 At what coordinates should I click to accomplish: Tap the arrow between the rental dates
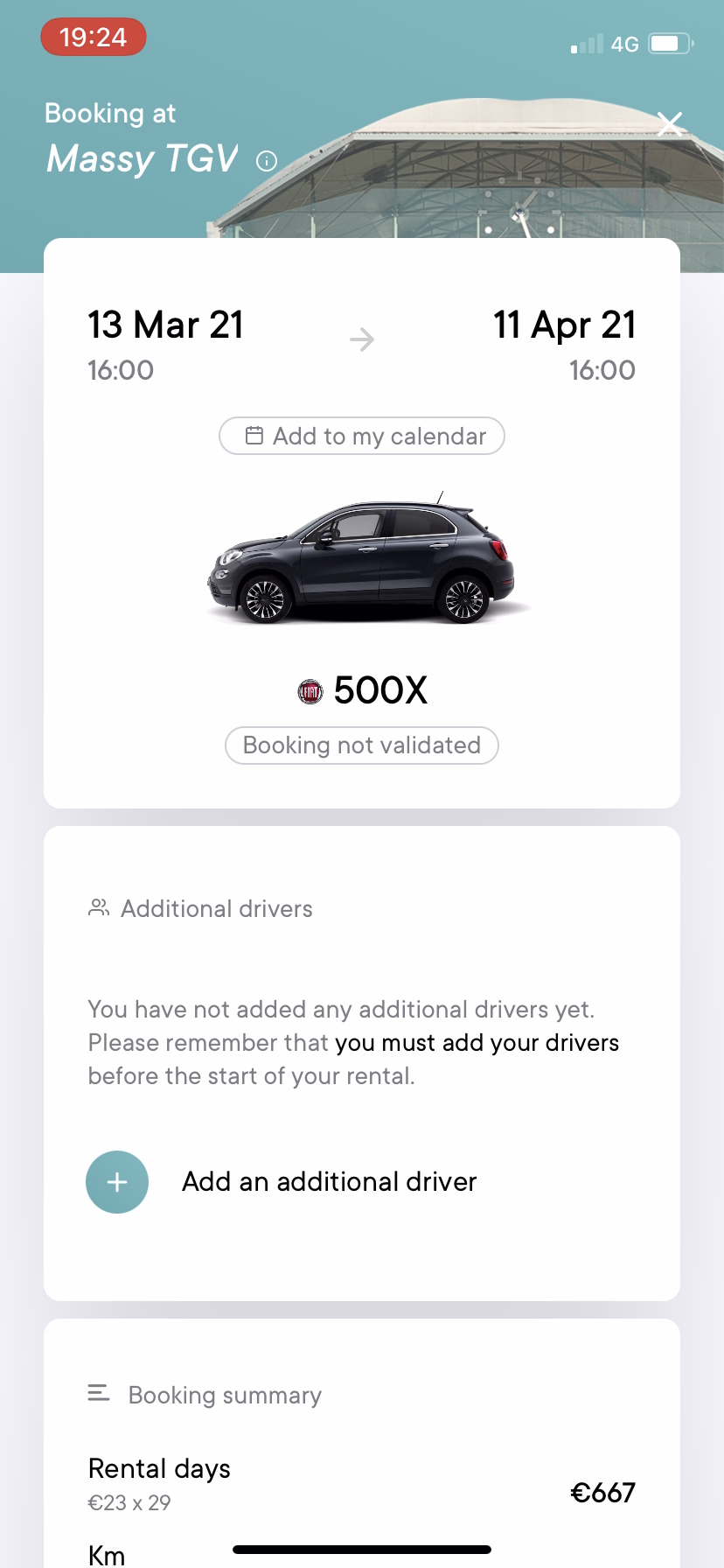point(361,339)
